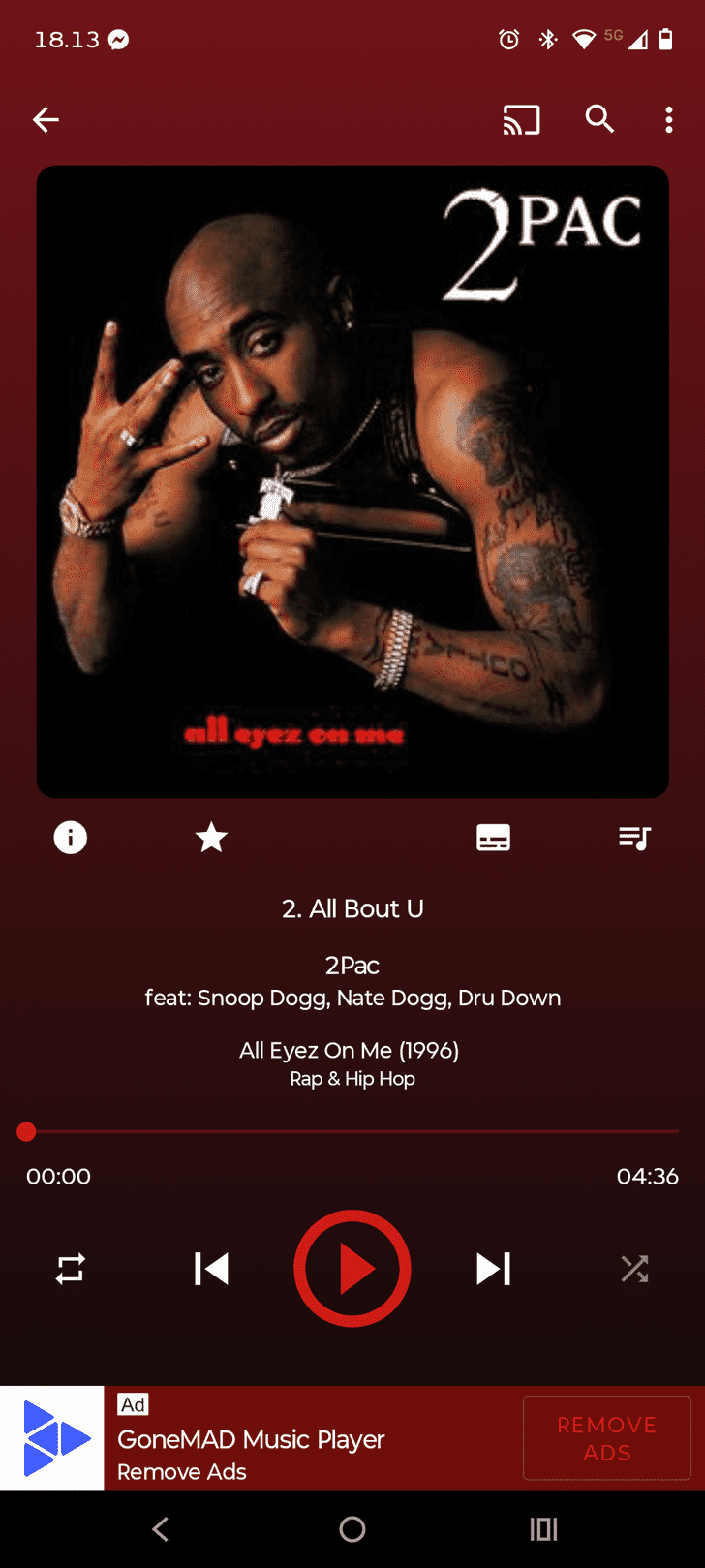
Task: Show track info details
Action: click(x=70, y=838)
